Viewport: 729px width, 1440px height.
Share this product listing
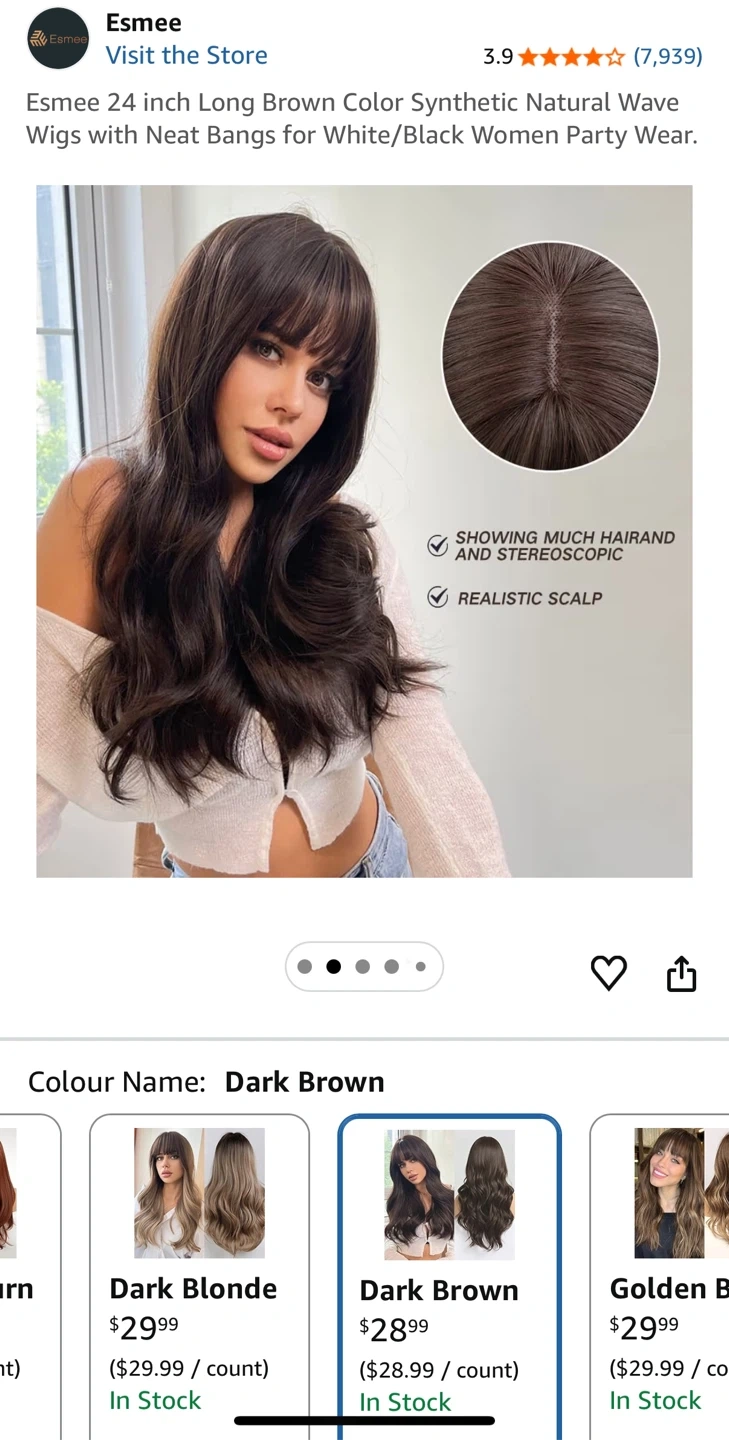(681, 972)
